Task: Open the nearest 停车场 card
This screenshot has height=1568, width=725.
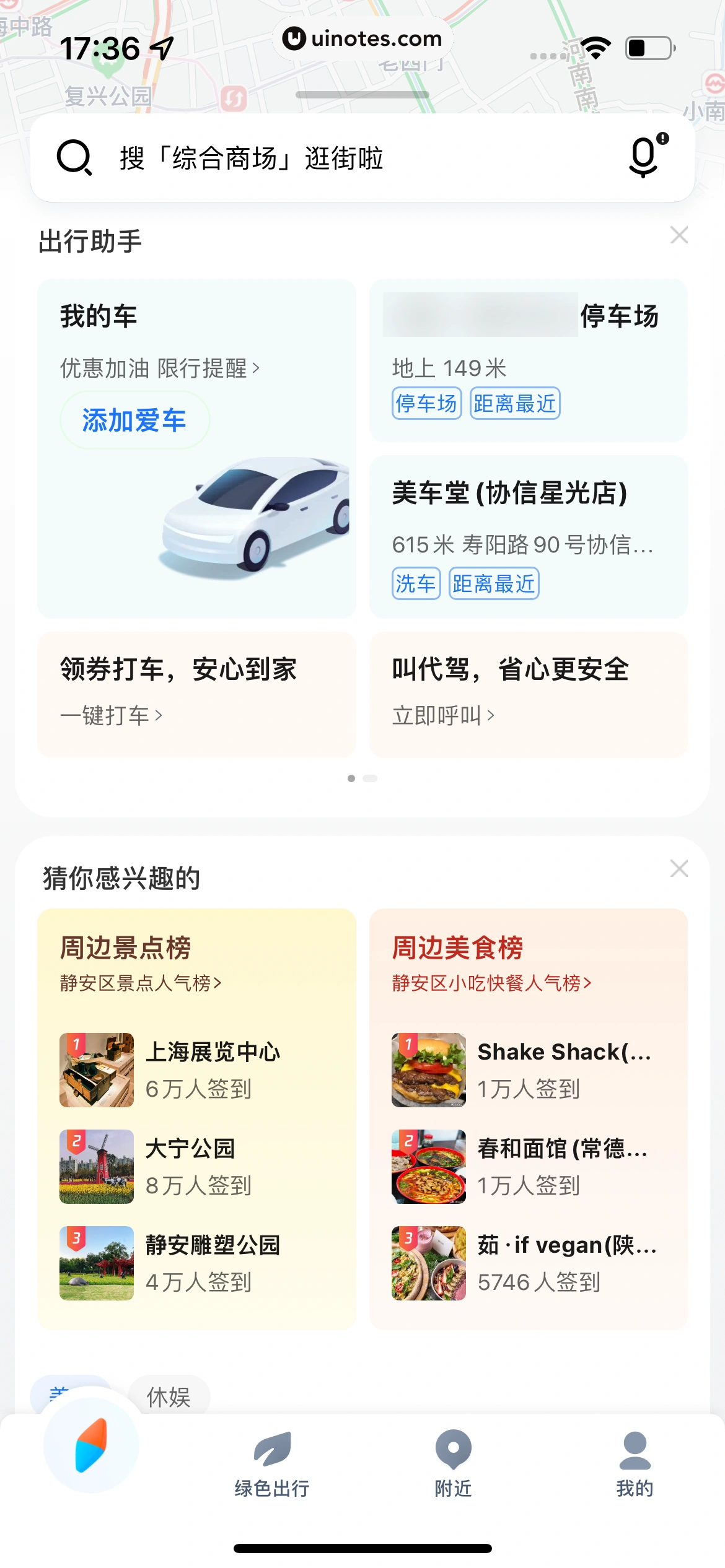Action: tap(528, 360)
